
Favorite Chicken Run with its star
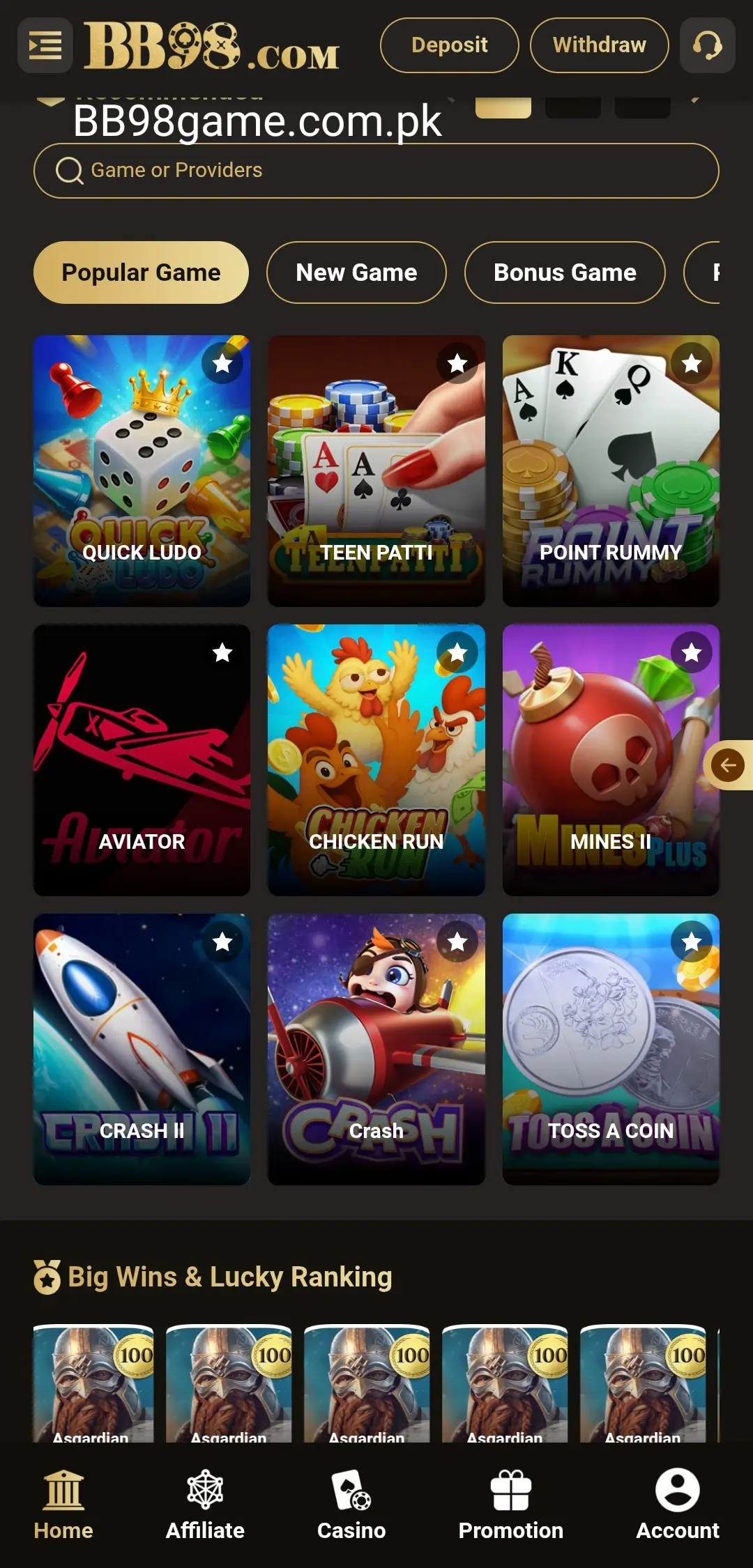coord(457,653)
